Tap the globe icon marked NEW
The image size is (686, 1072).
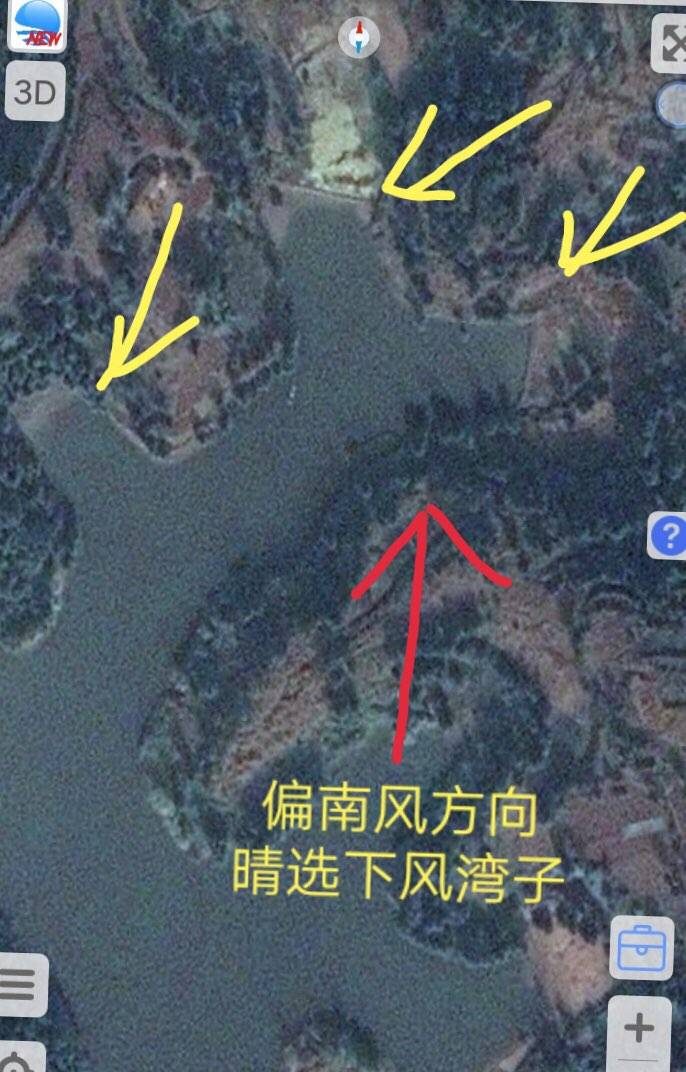[x=37, y=25]
